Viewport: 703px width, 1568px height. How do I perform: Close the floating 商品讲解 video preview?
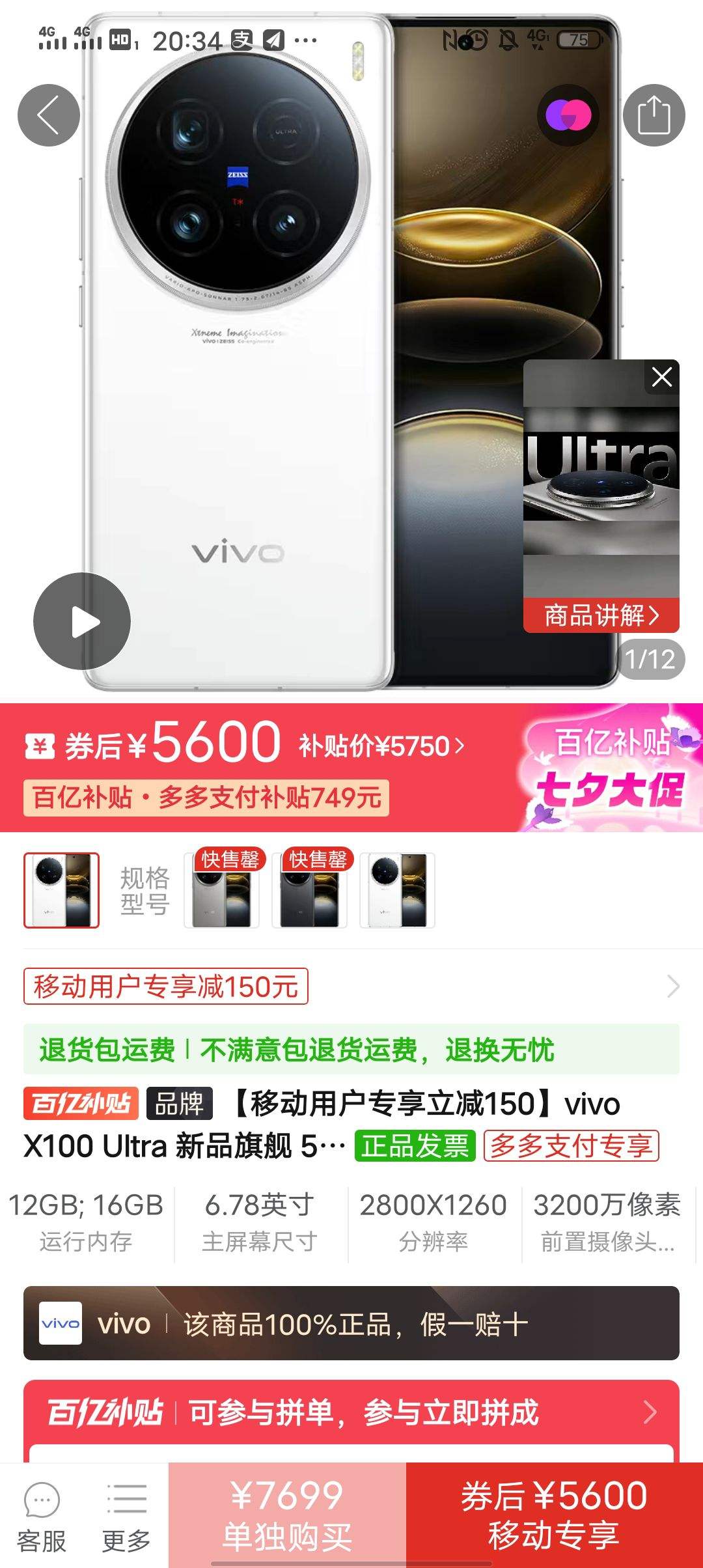(661, 376)
